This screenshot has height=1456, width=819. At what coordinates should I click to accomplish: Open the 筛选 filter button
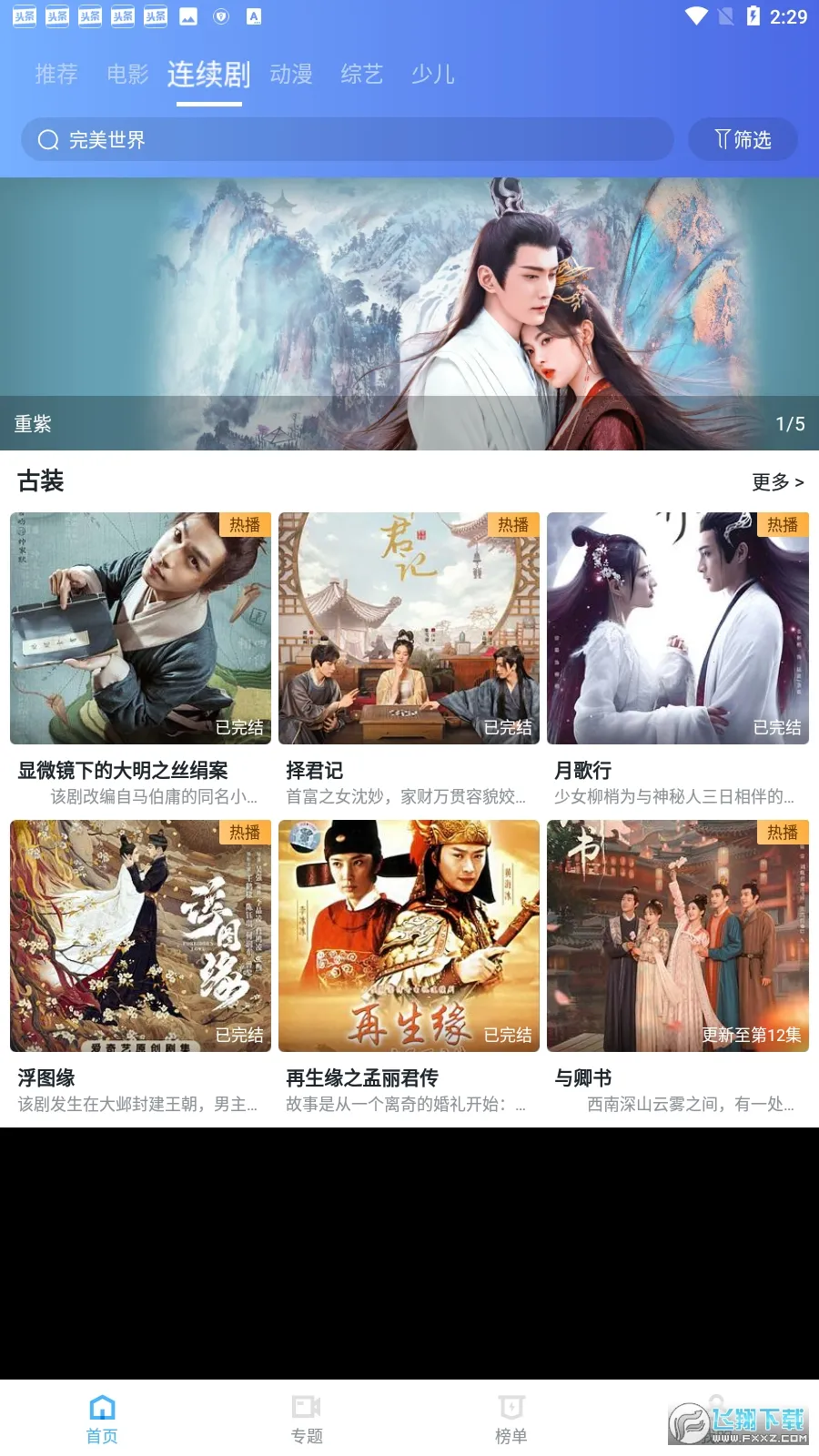click(x=743, y=139)
